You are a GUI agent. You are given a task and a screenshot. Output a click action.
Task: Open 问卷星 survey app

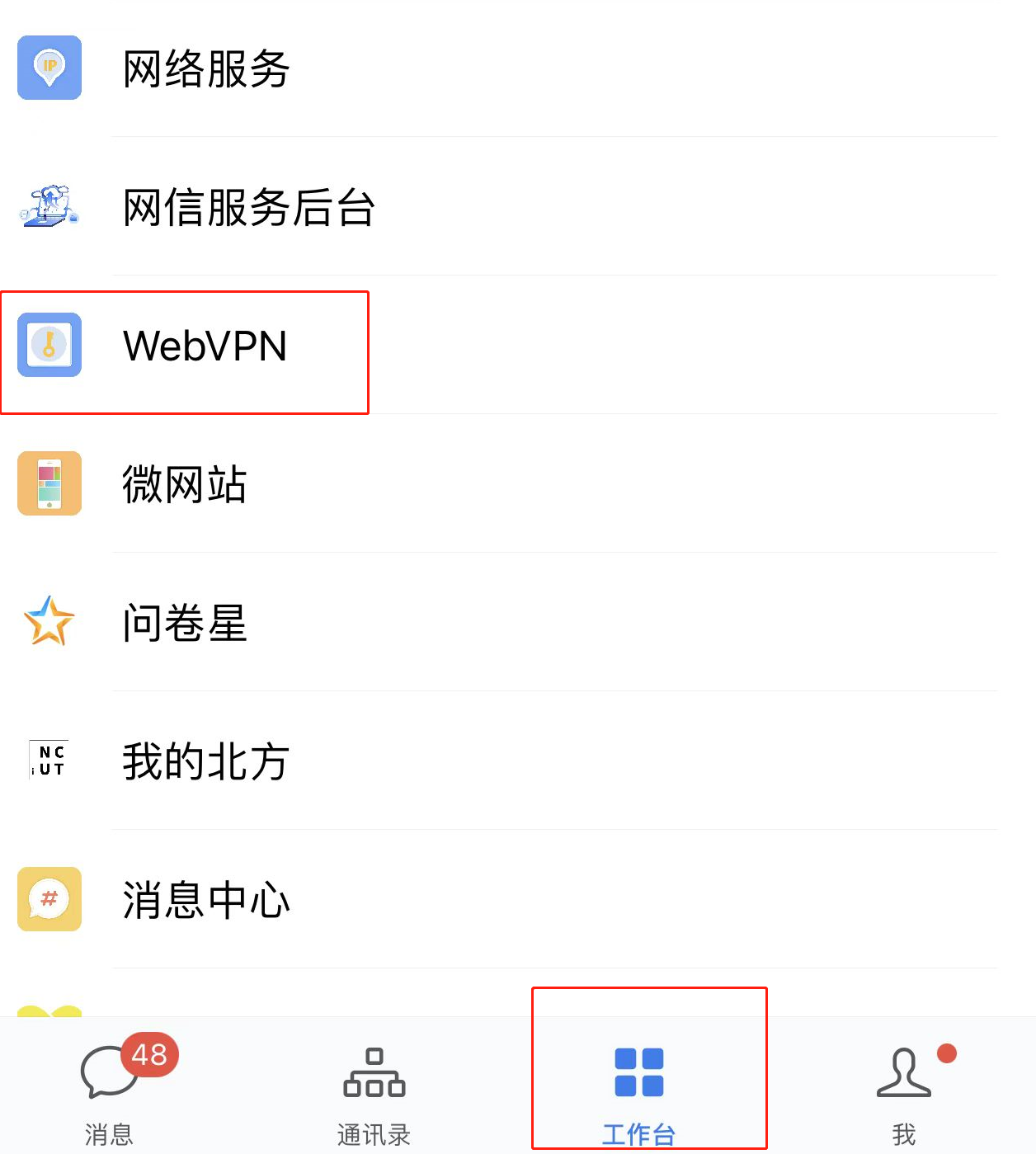pyautogui.click(x=185, y=623)
